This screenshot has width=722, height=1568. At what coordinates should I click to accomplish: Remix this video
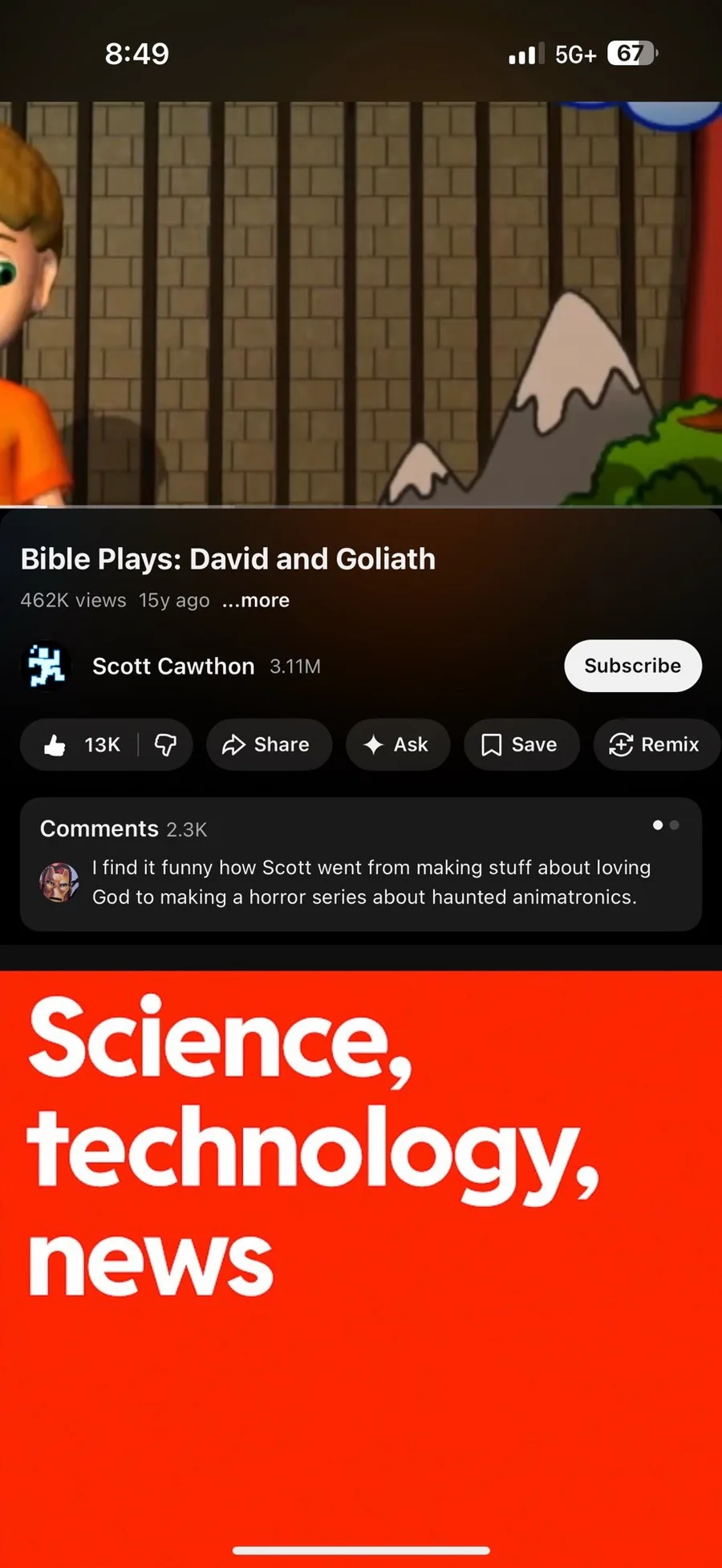[x=656, y=744]
